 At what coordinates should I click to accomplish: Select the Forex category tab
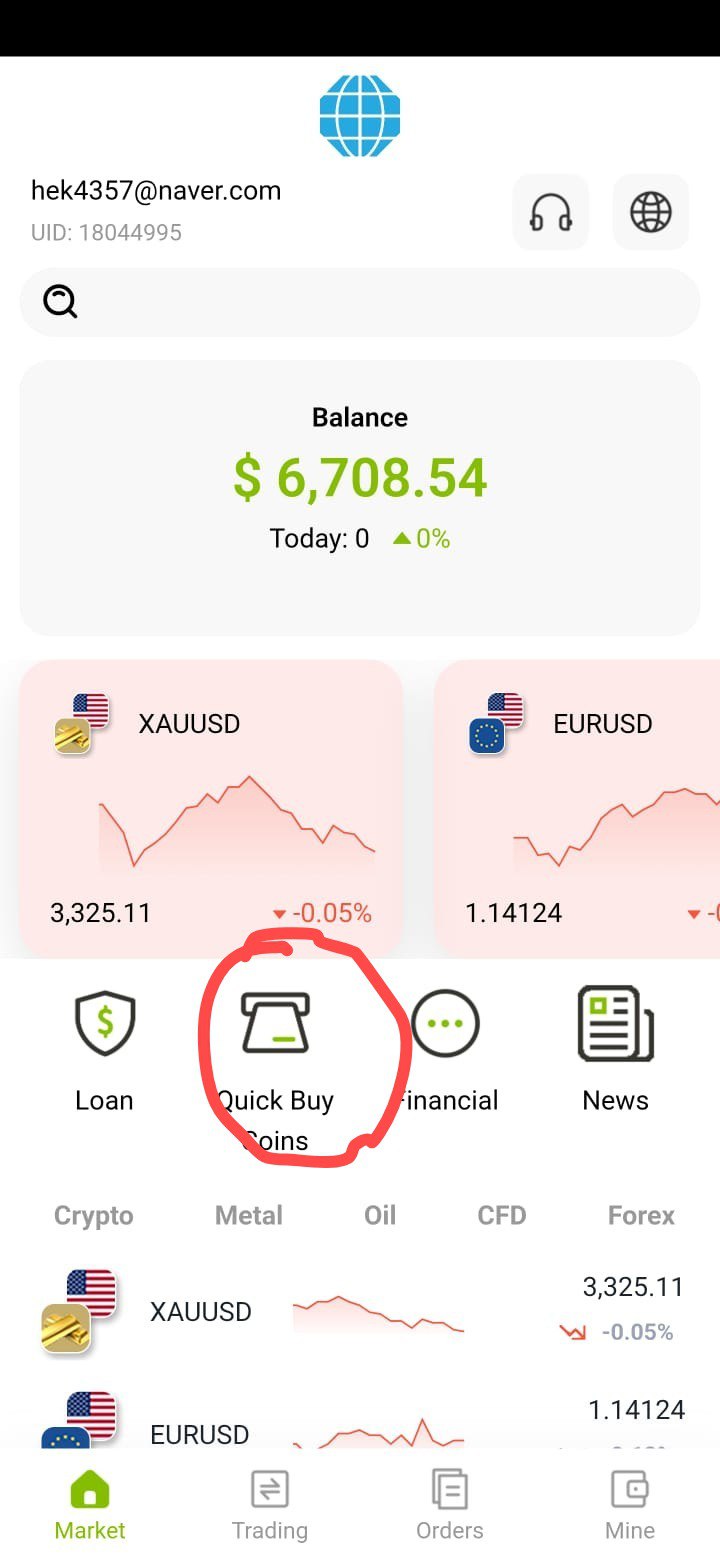pyautogui.click(x=641, y=1215)
